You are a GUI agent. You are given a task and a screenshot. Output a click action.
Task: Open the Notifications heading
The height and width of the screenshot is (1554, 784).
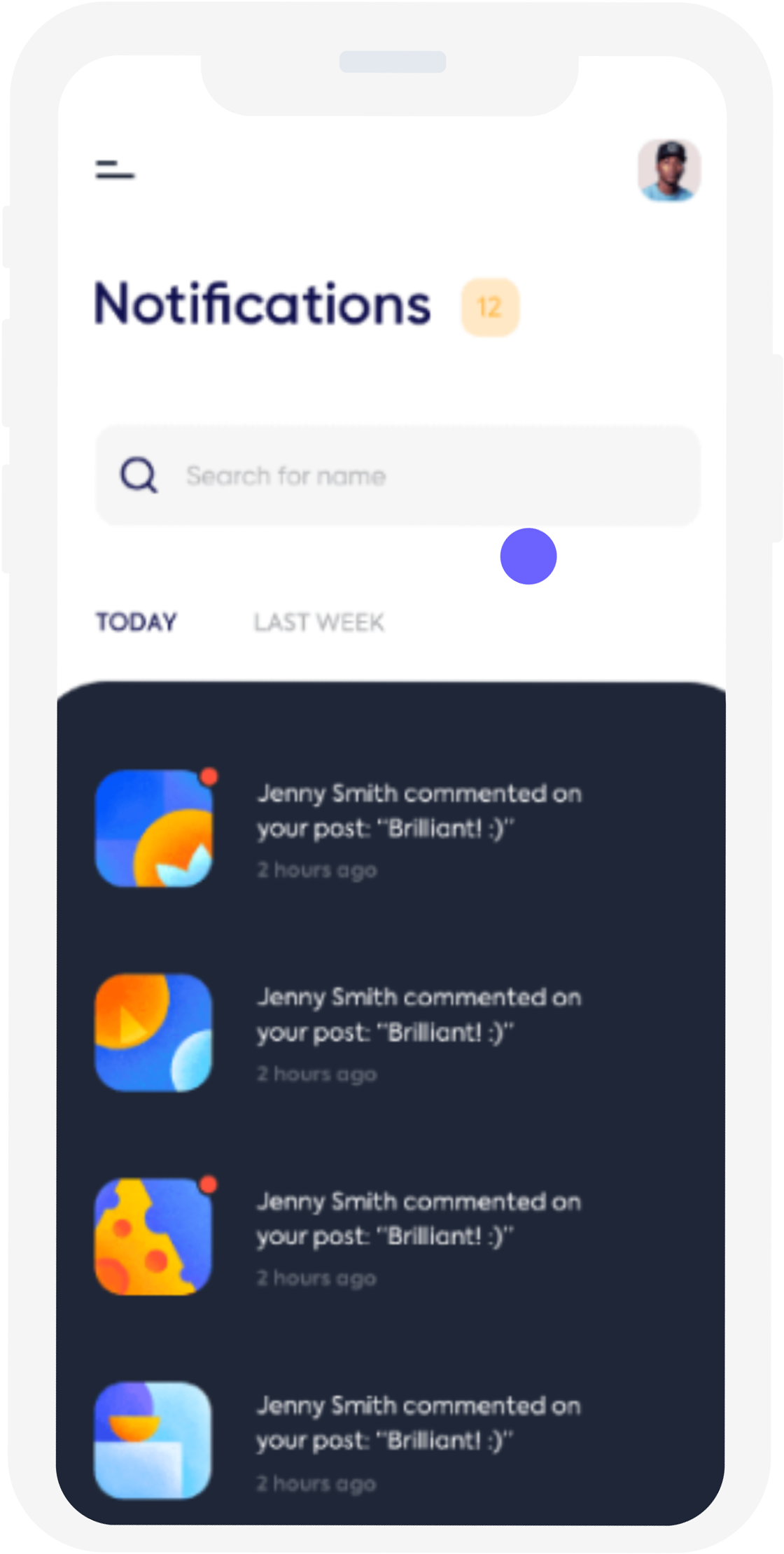pos(261,304)
